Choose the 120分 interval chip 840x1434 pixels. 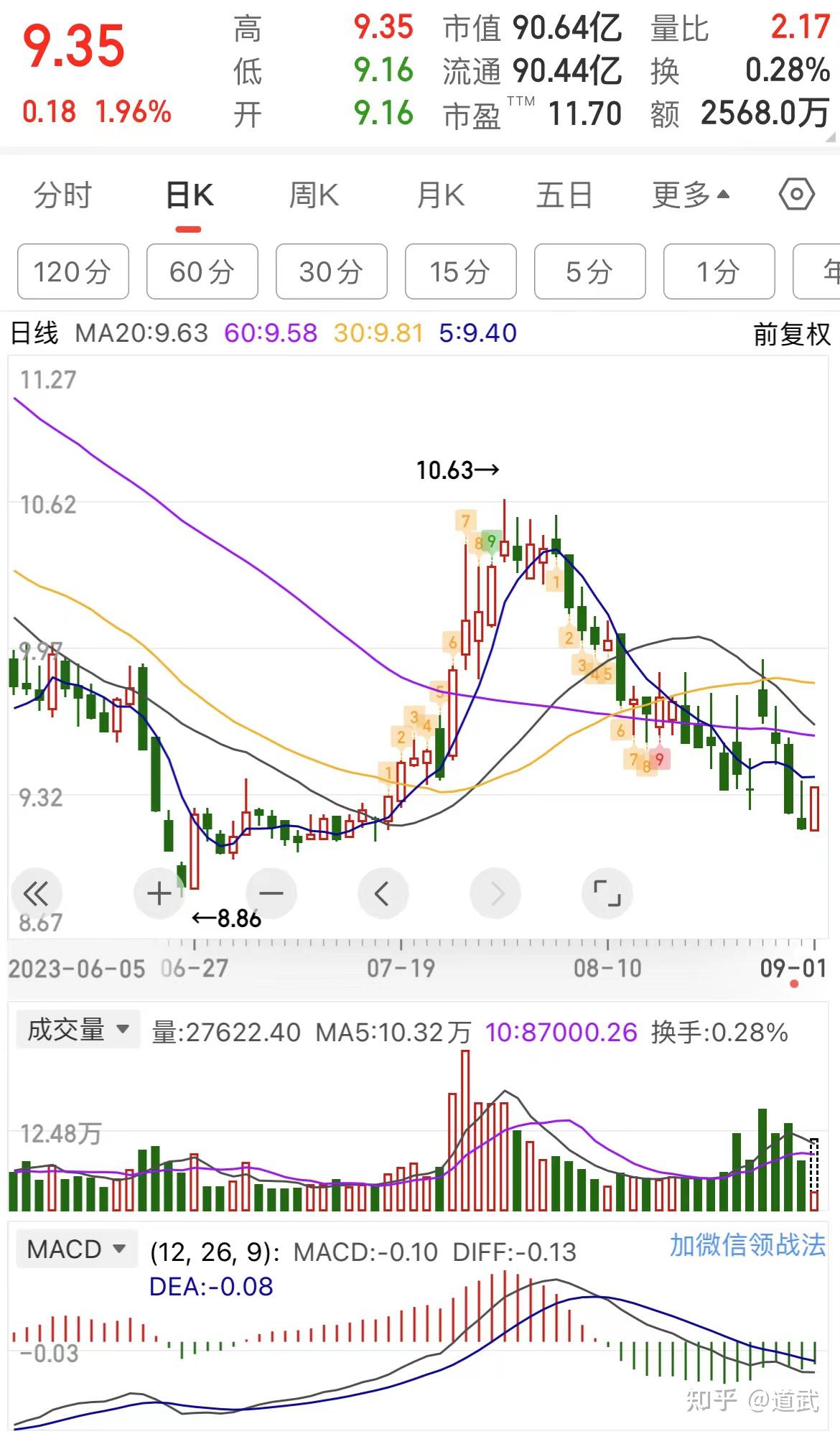coord(73,271)
